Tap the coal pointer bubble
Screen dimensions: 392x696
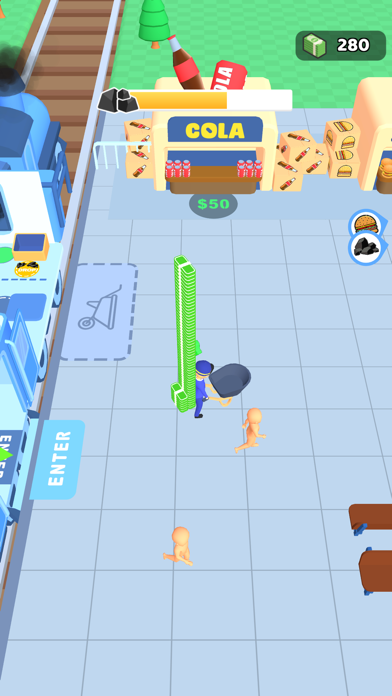pos(367,248)
